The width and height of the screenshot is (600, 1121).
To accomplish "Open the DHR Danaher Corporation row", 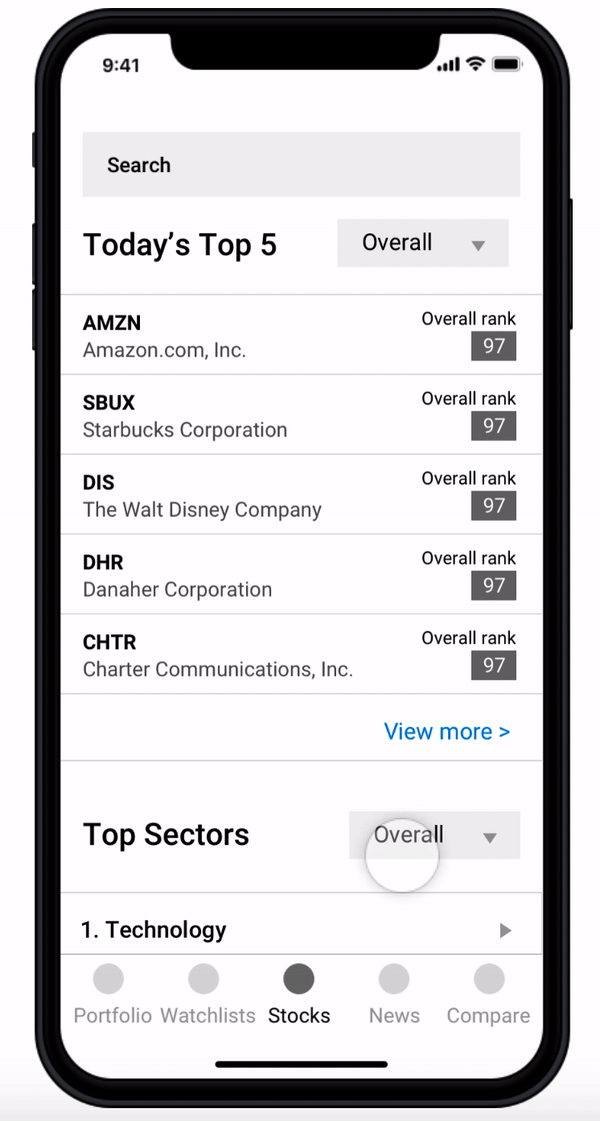I will (301, 575).
